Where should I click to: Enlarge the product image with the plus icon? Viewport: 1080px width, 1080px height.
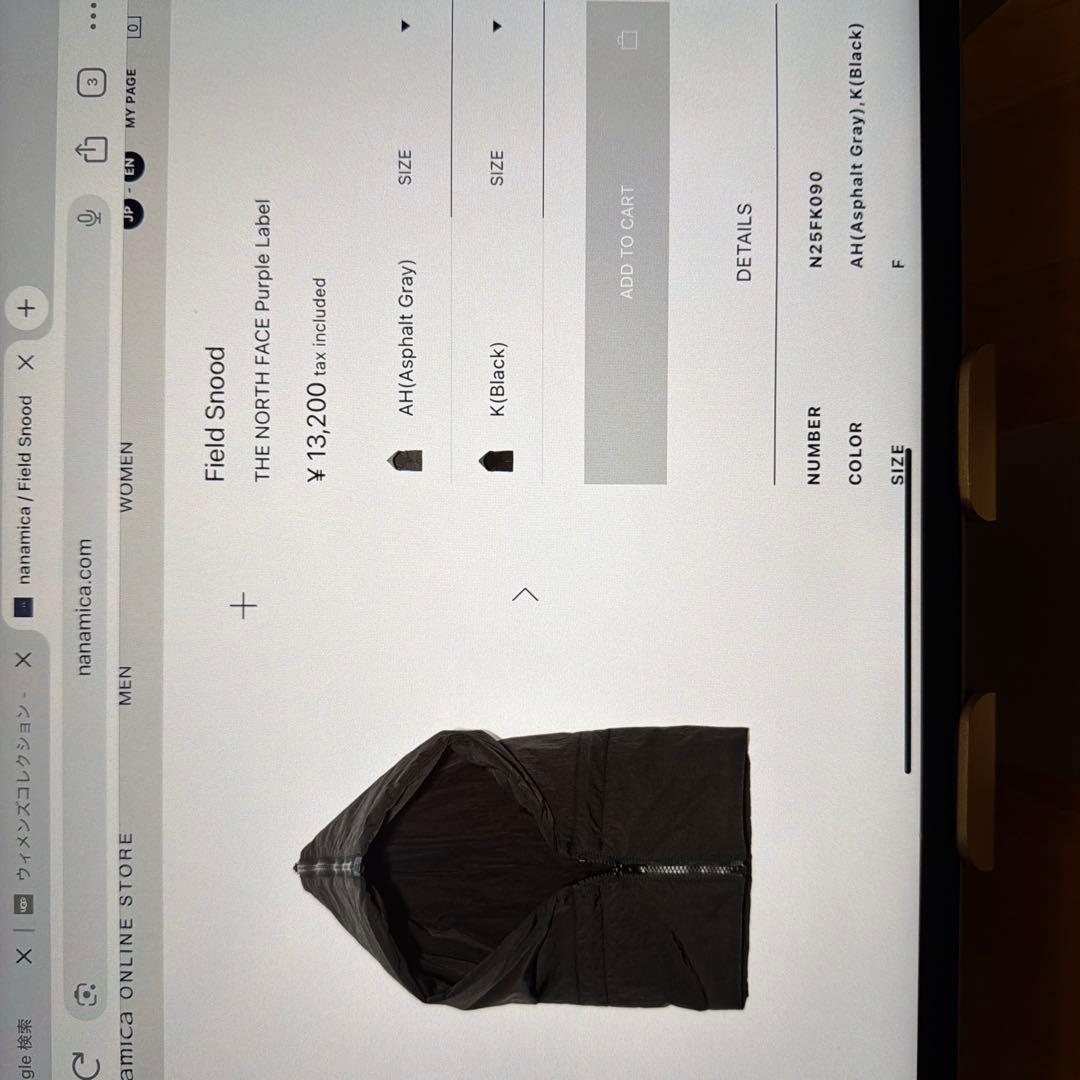(x=244, y=606)
